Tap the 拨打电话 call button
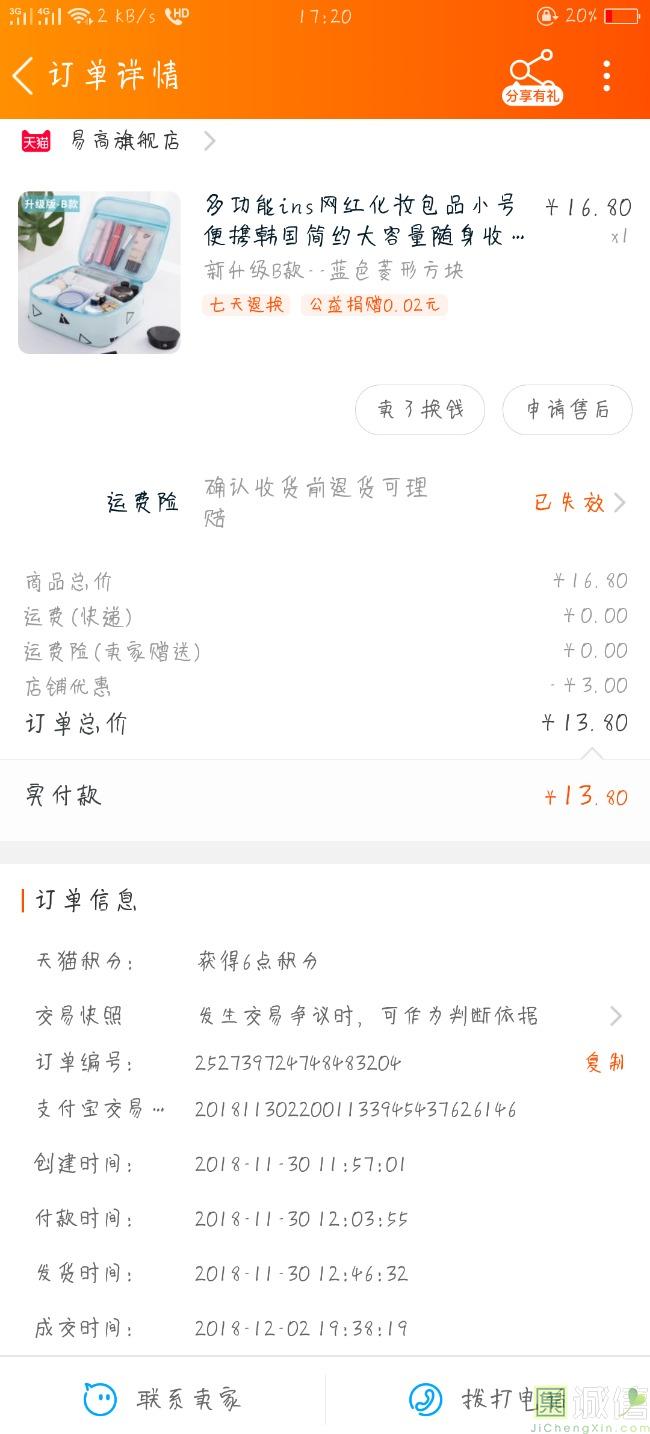Image resolution: width=650 pixels, height=1434 pixels. pyautogui.click(x=488, y=1399)
